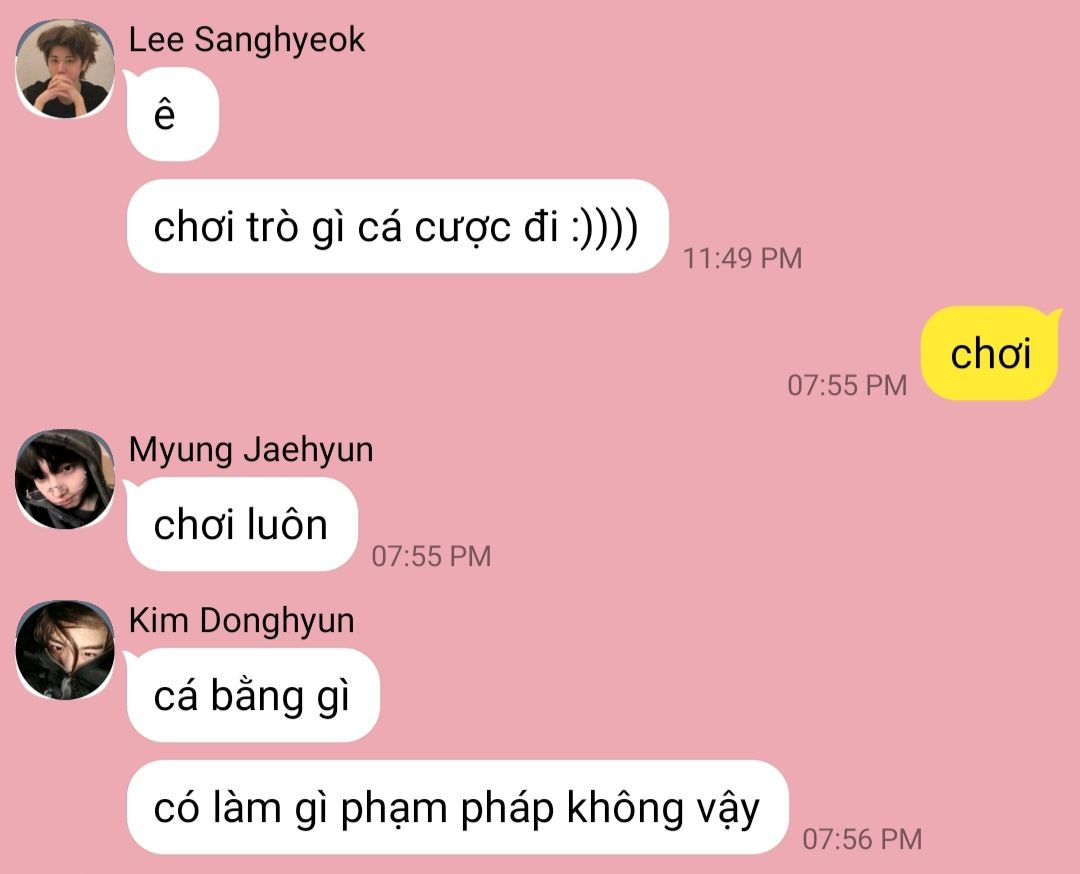
Task: Open Lee Sanghyeok's profile picture
Action: tap(65, 69)
